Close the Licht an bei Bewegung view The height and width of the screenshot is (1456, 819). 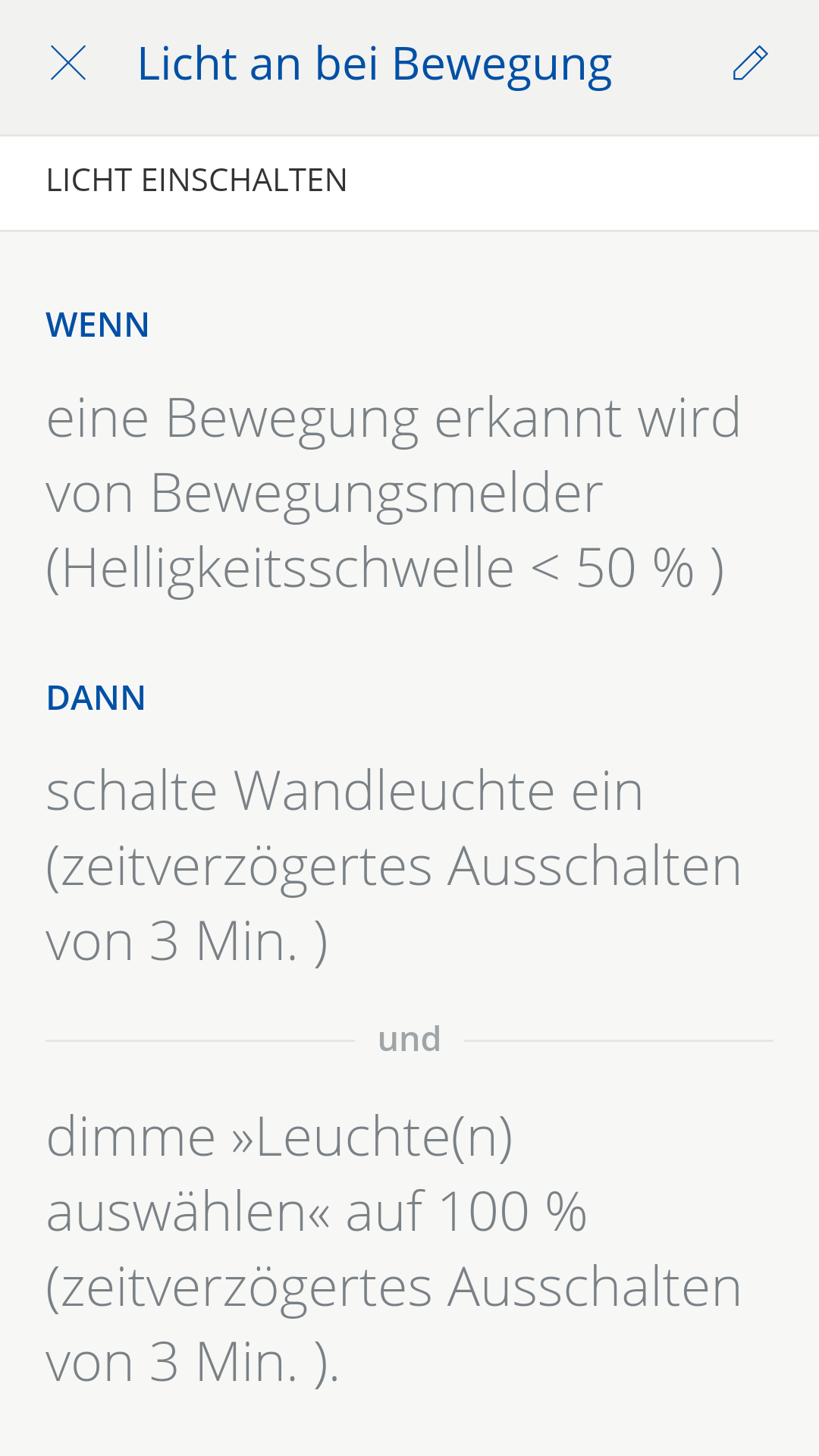coord(68,63)
